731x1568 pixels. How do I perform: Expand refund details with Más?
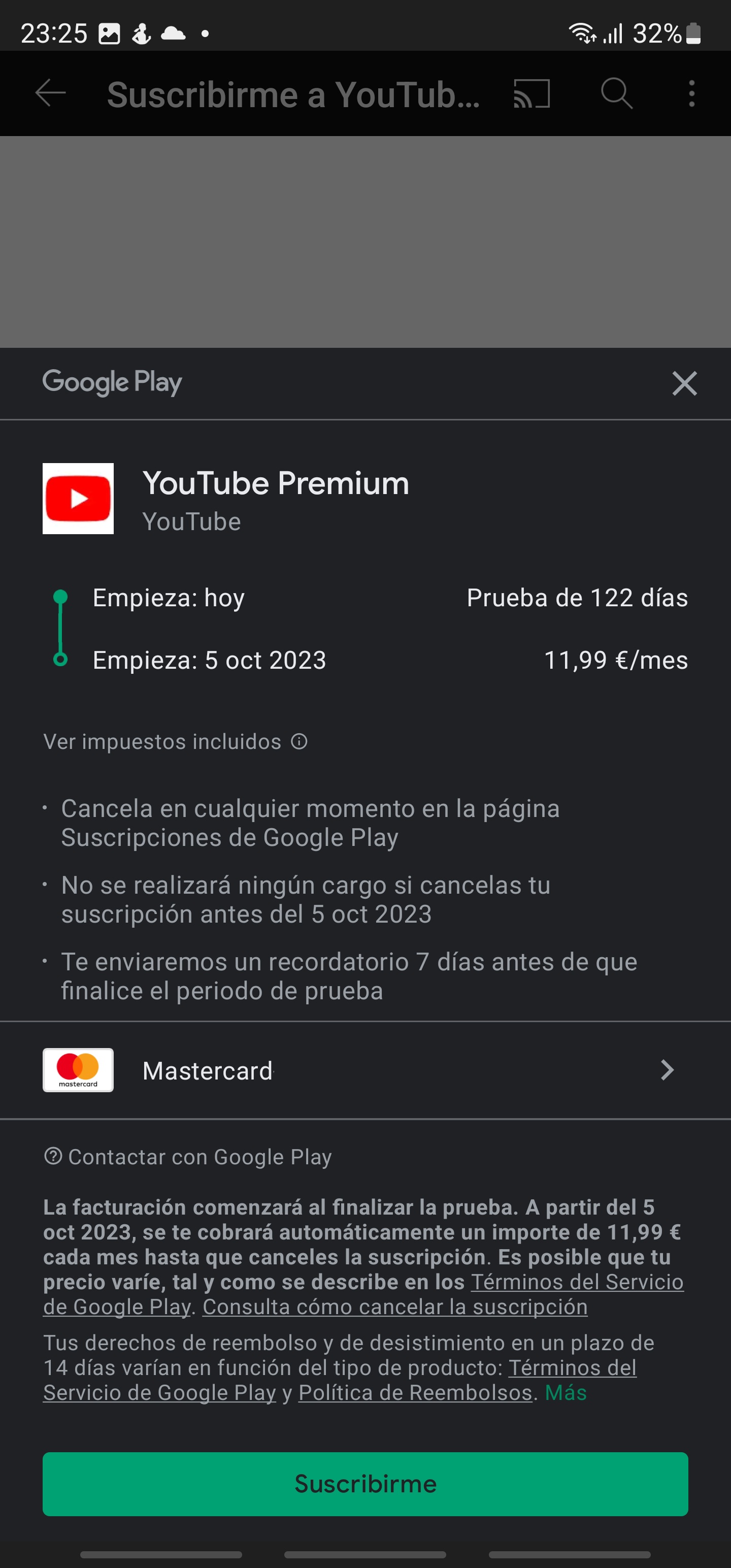566,1393
